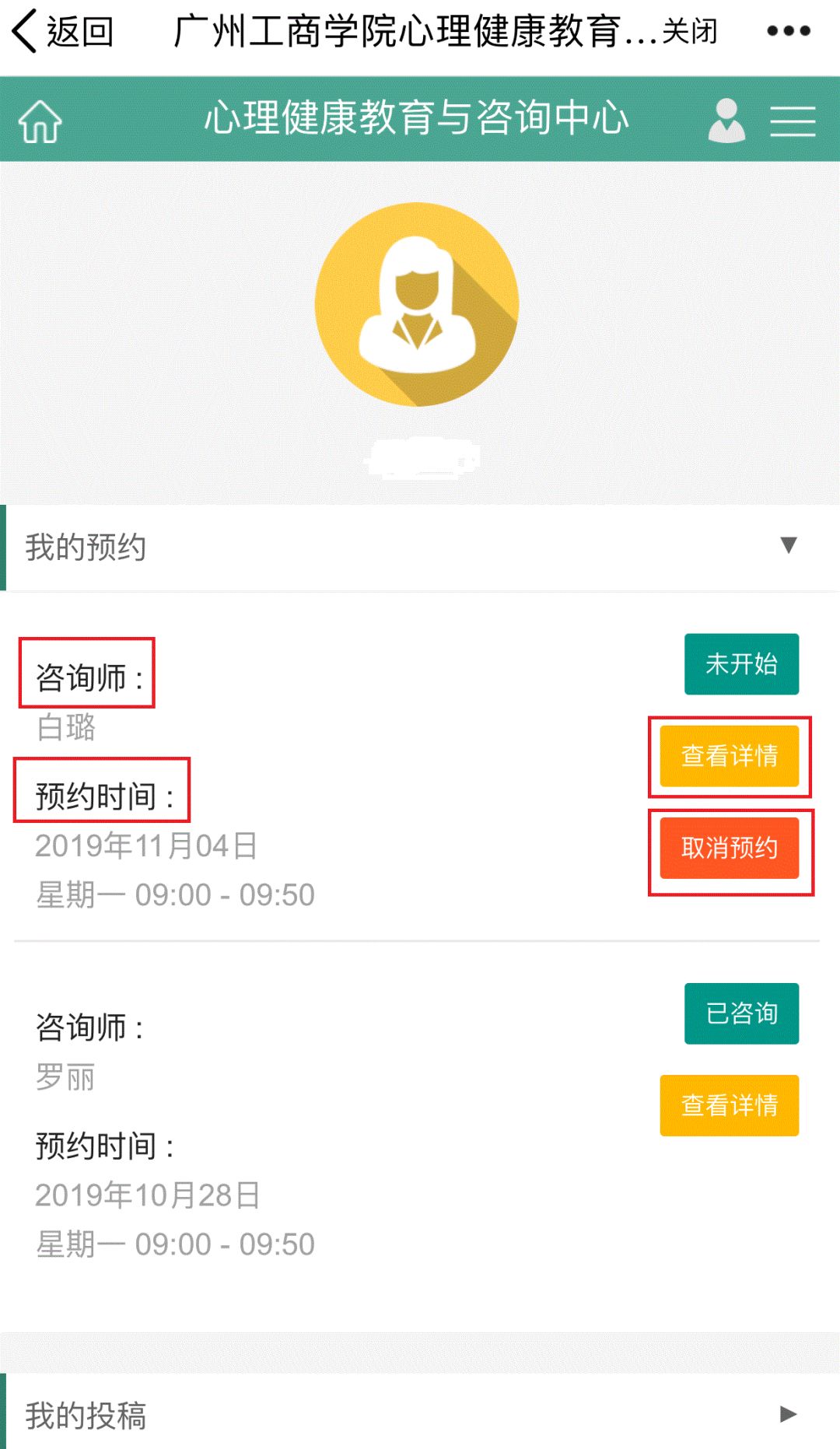Viewport: 840px width, 1449px height.
Task: Cancel the appointment with 白璐
Action: (729, 848)
